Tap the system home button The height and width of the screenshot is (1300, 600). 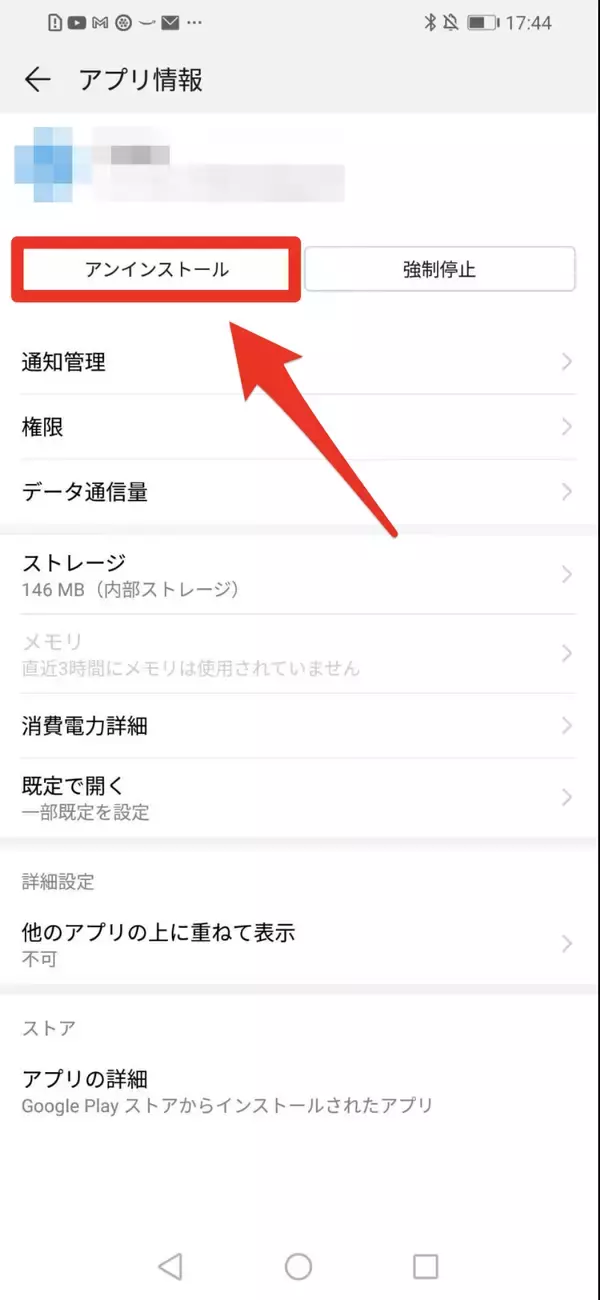tap(298, 1267)
